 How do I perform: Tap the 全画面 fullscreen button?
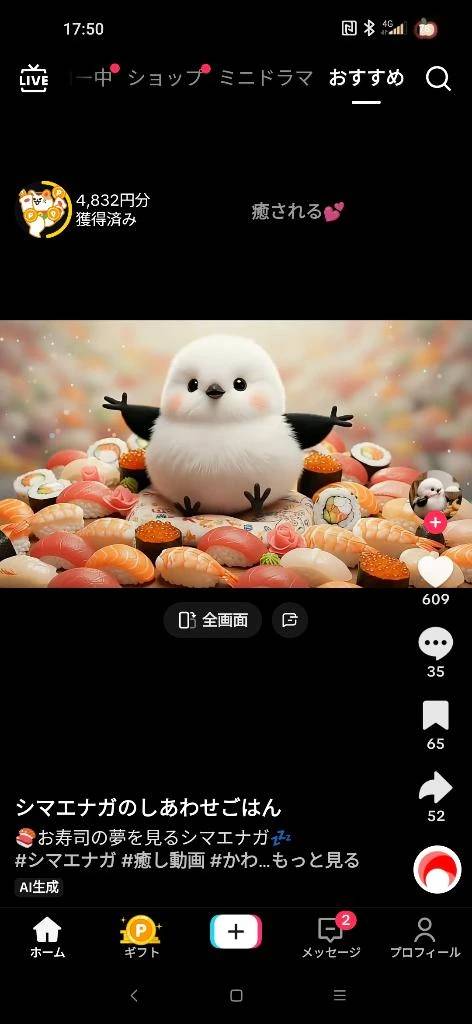pyautogui.click(x=213, y=620)
